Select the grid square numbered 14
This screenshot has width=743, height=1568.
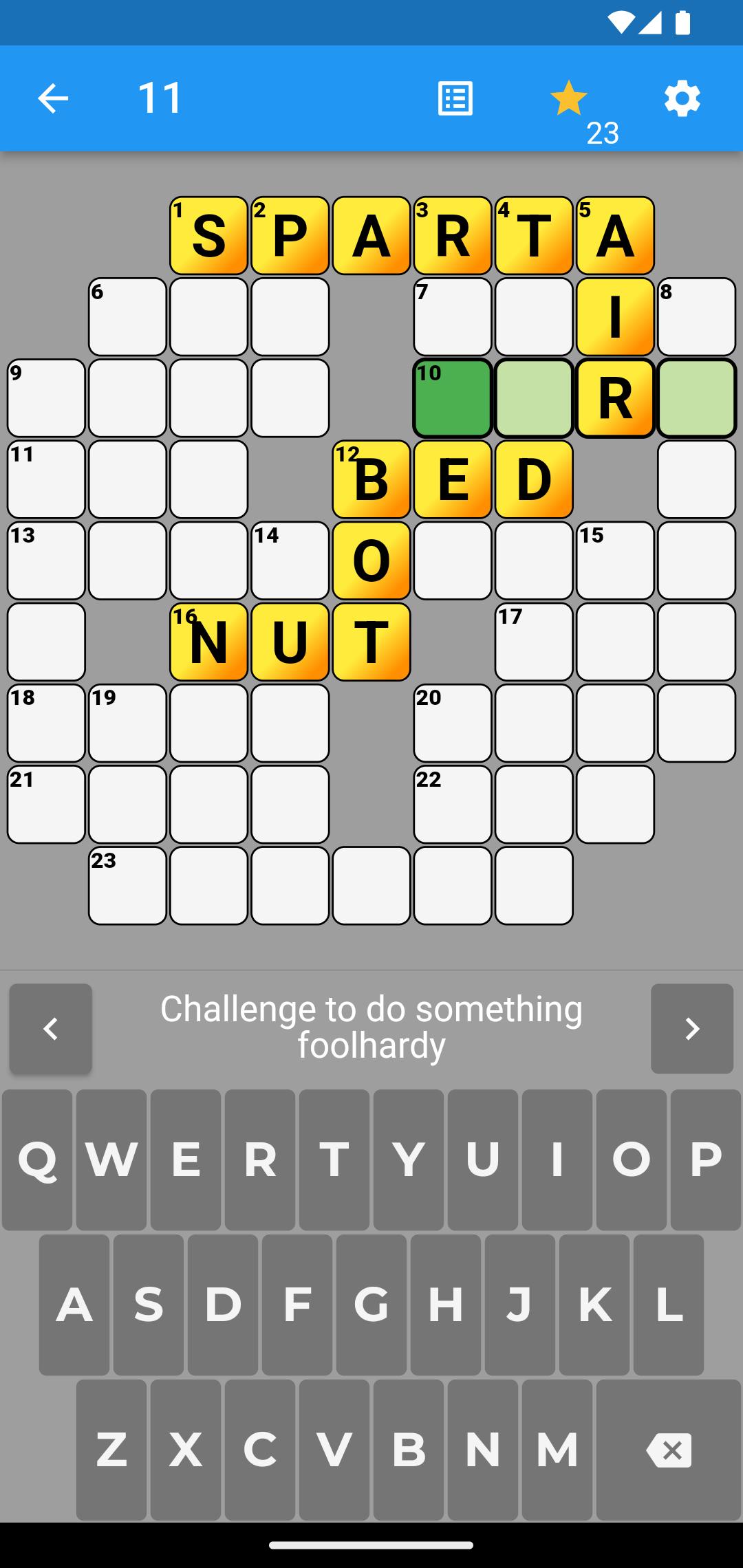click(290, 560)
